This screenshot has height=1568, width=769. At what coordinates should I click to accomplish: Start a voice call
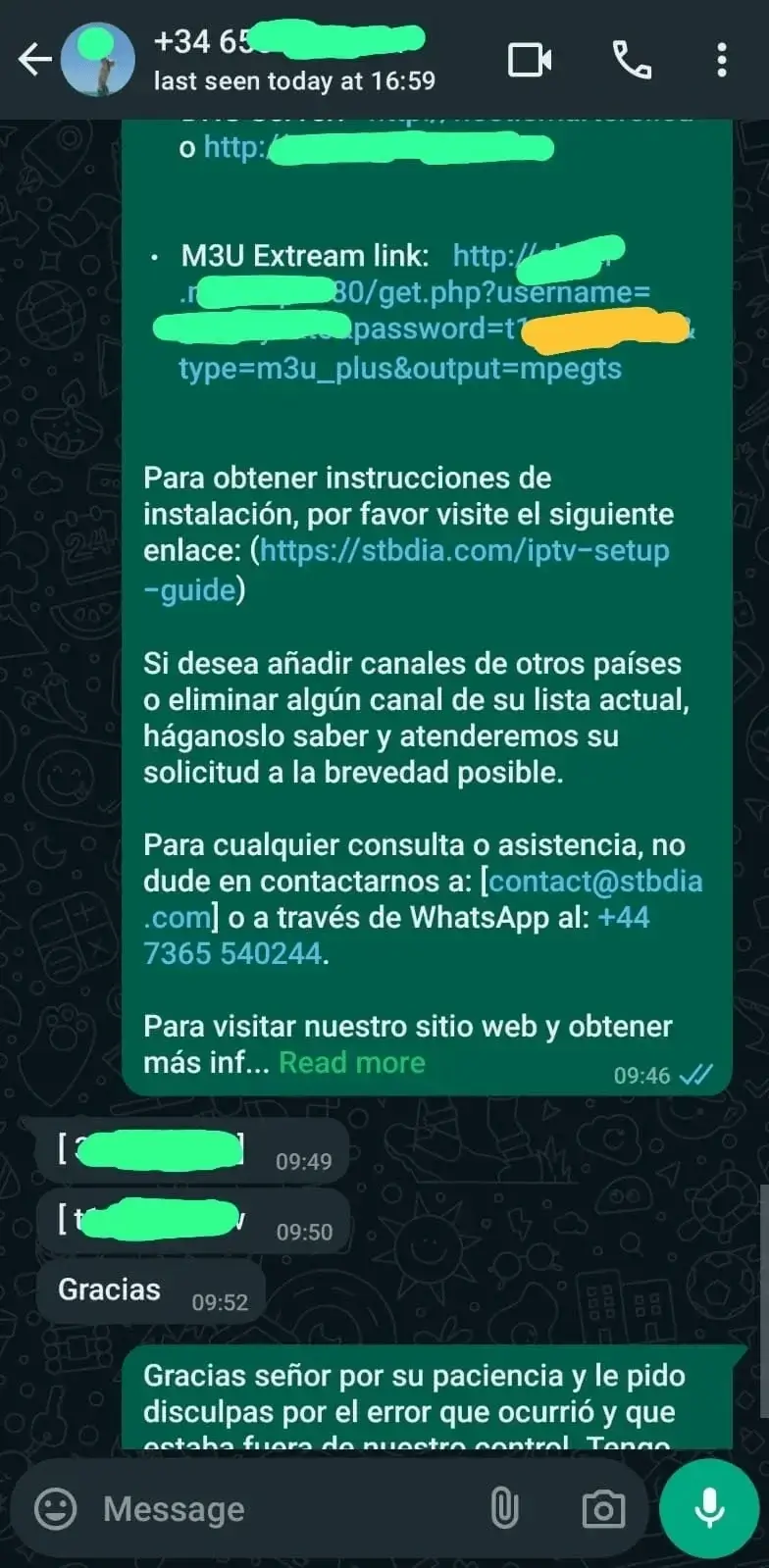point(632,60)
